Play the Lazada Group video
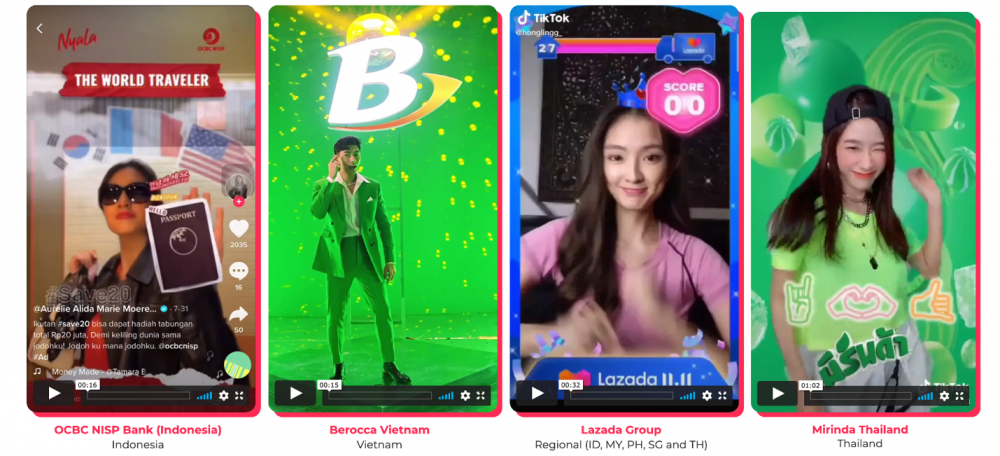The image size is (1000, 456). click(537, 394)
